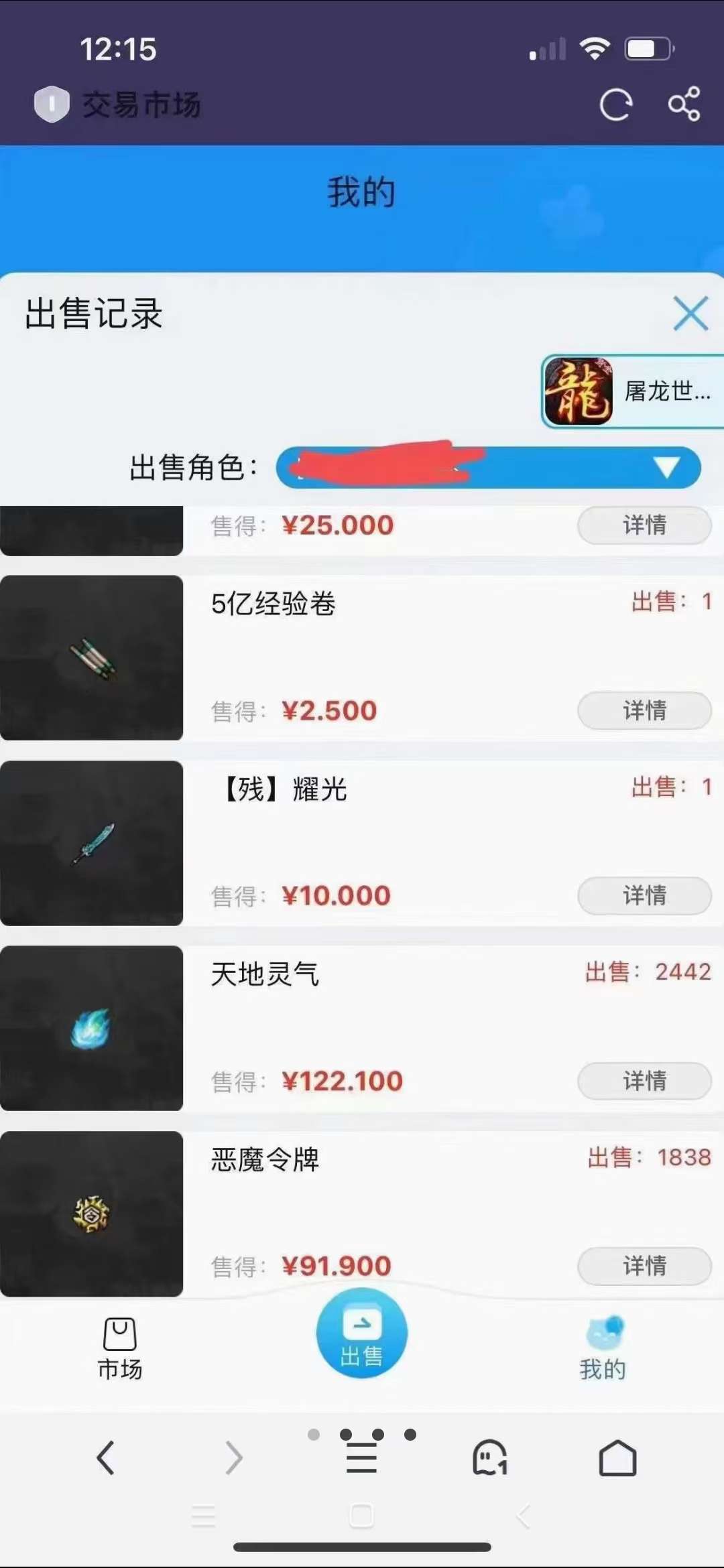The height and width of the screenshot is (1568, 724).
Task: Go back in the browser
Action: (x=106, y=1457)
